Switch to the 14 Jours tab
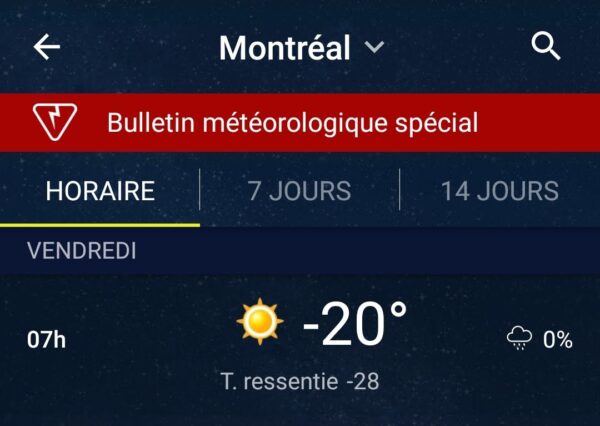 point(499,191)
